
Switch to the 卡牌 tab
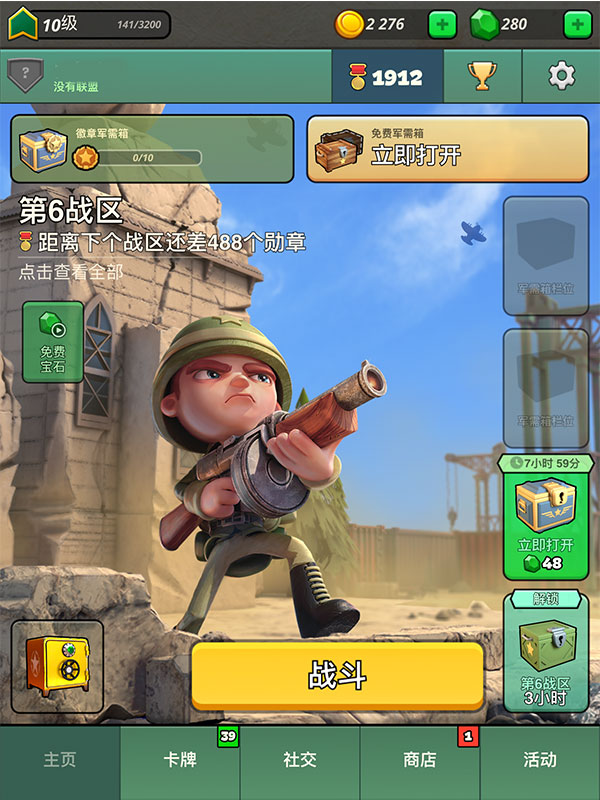click(x=180, y=760)
